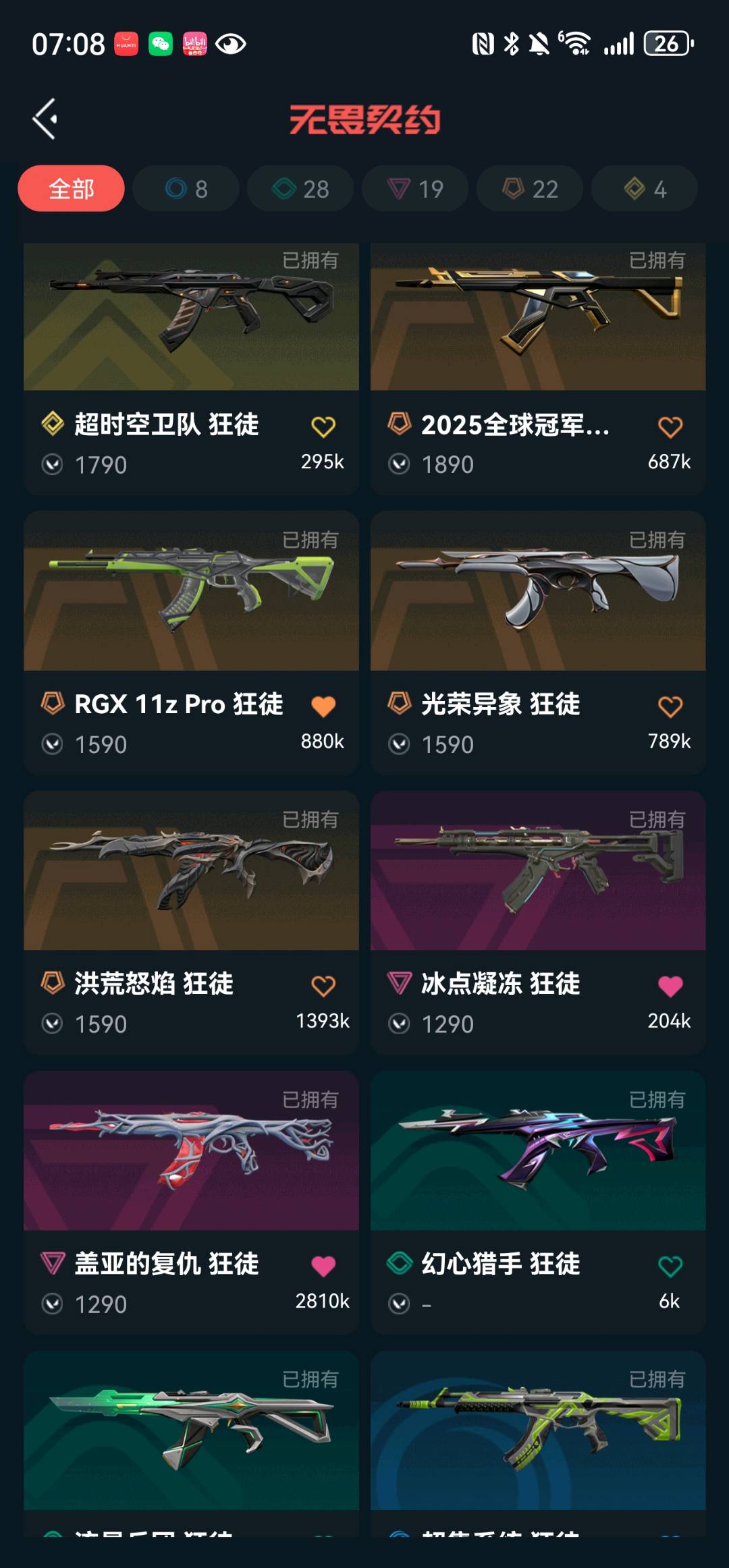Go back using the top-left arrow
This screenshot has width=729, height=1568.
coord(45,119)
